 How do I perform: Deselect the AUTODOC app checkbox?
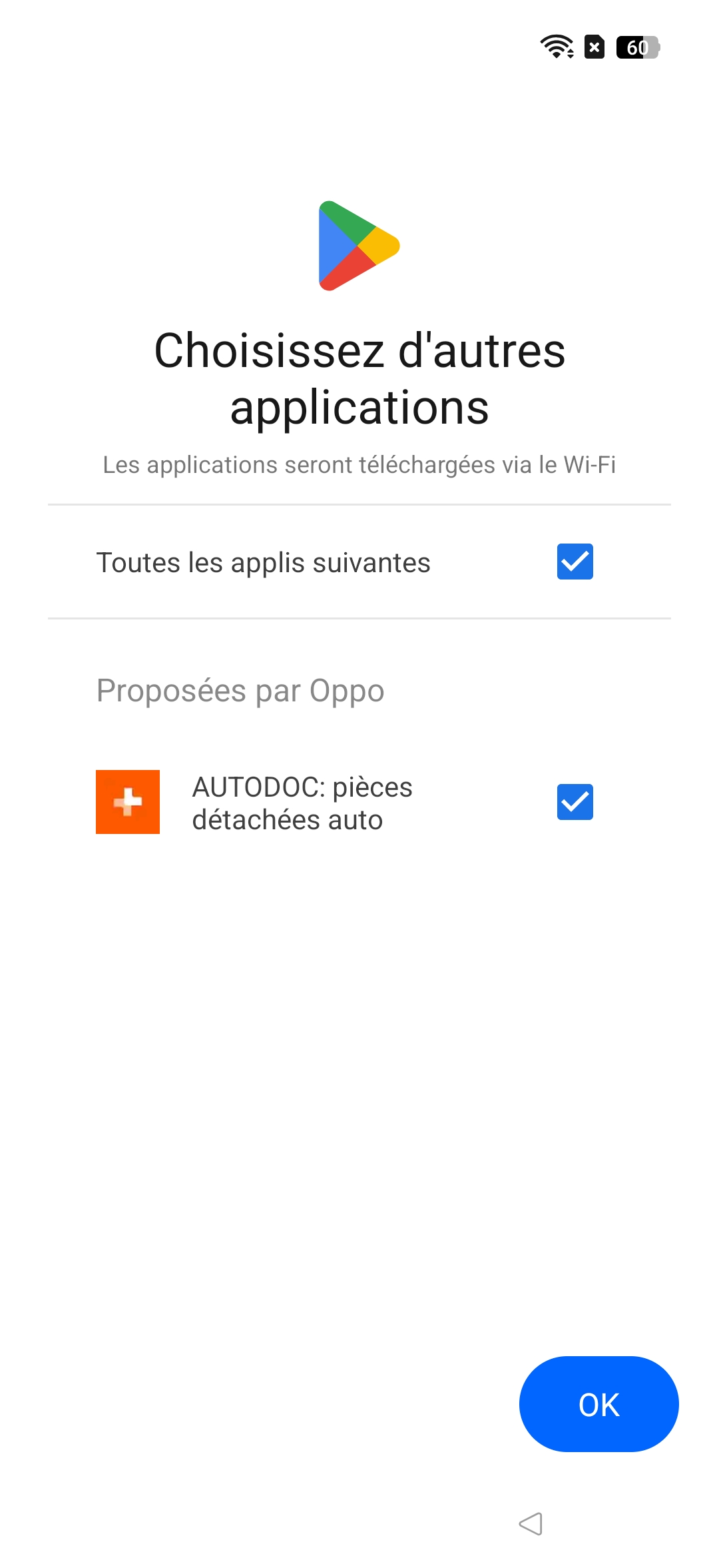(x=575, y=802)
